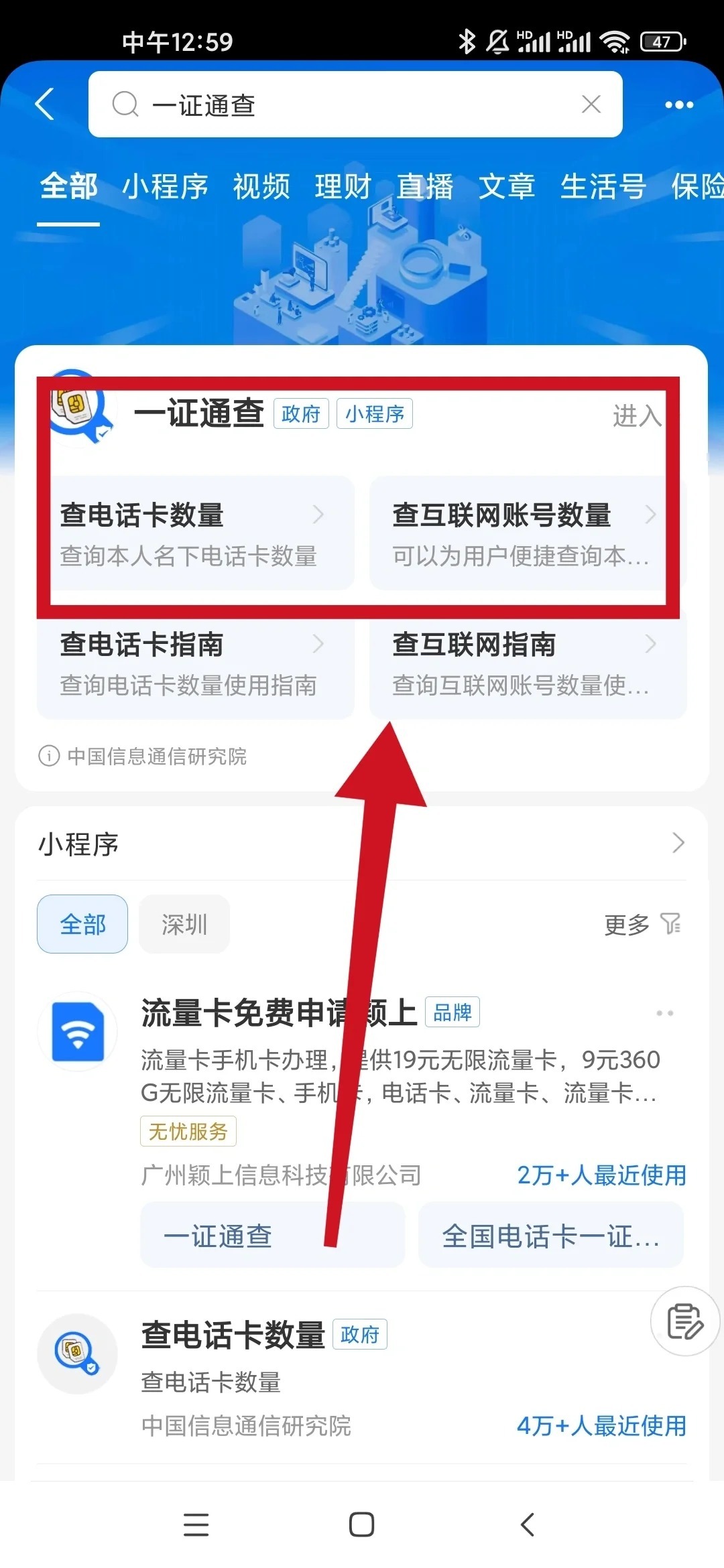Select the 全部 filter chip
This screenshot has width=724, height=1568.
[x=82, y=923]
